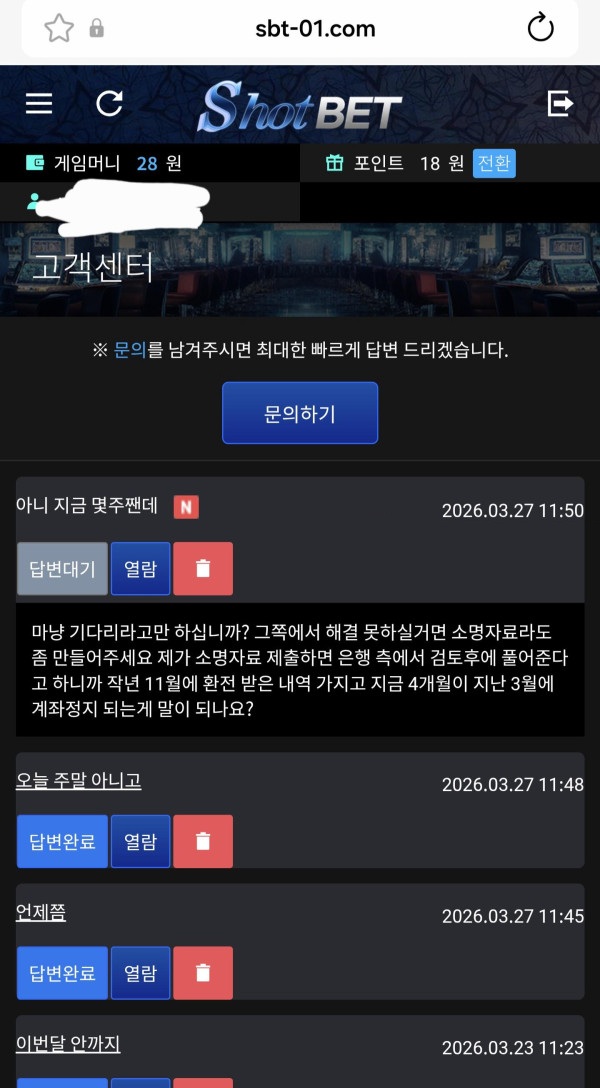Tap 열람 on 아니 지금 몇주째데 inquiry
Image resolution: width=600 pixels, height=1088 pixels.
140,569
